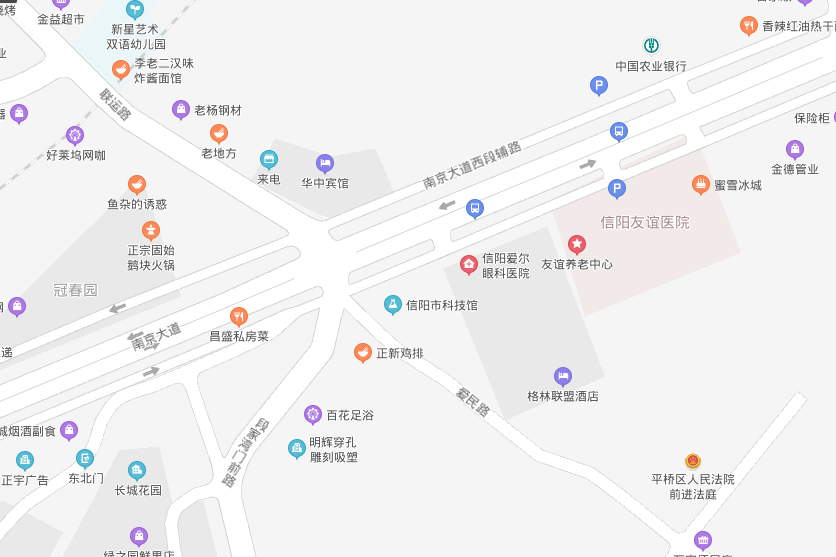This screenshot has width=836, height=557.
Task: Select the 老地方 restaurant pin
Action: click(x=219, y=133)
